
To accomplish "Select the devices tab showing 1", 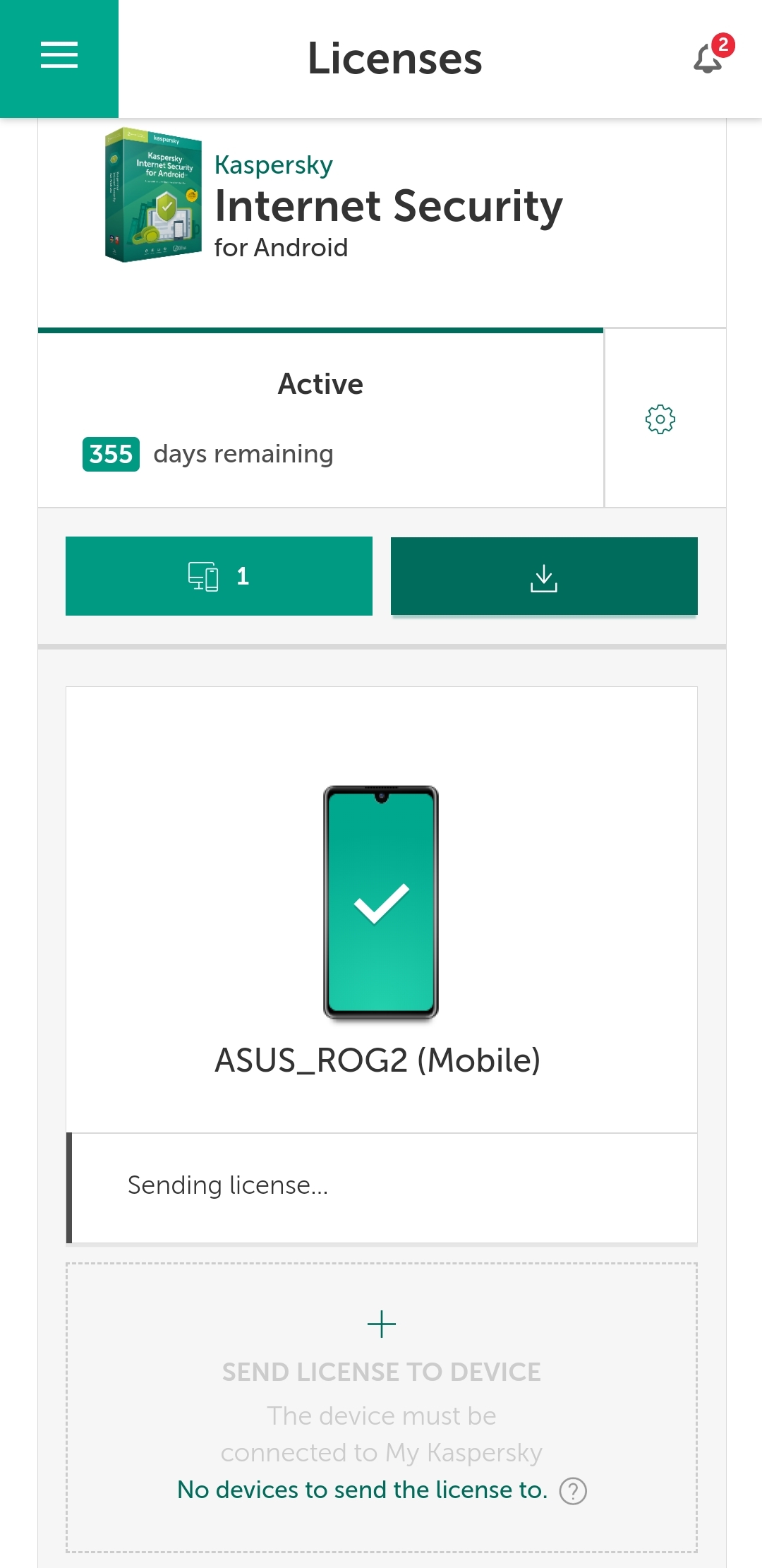I will 219,576.
